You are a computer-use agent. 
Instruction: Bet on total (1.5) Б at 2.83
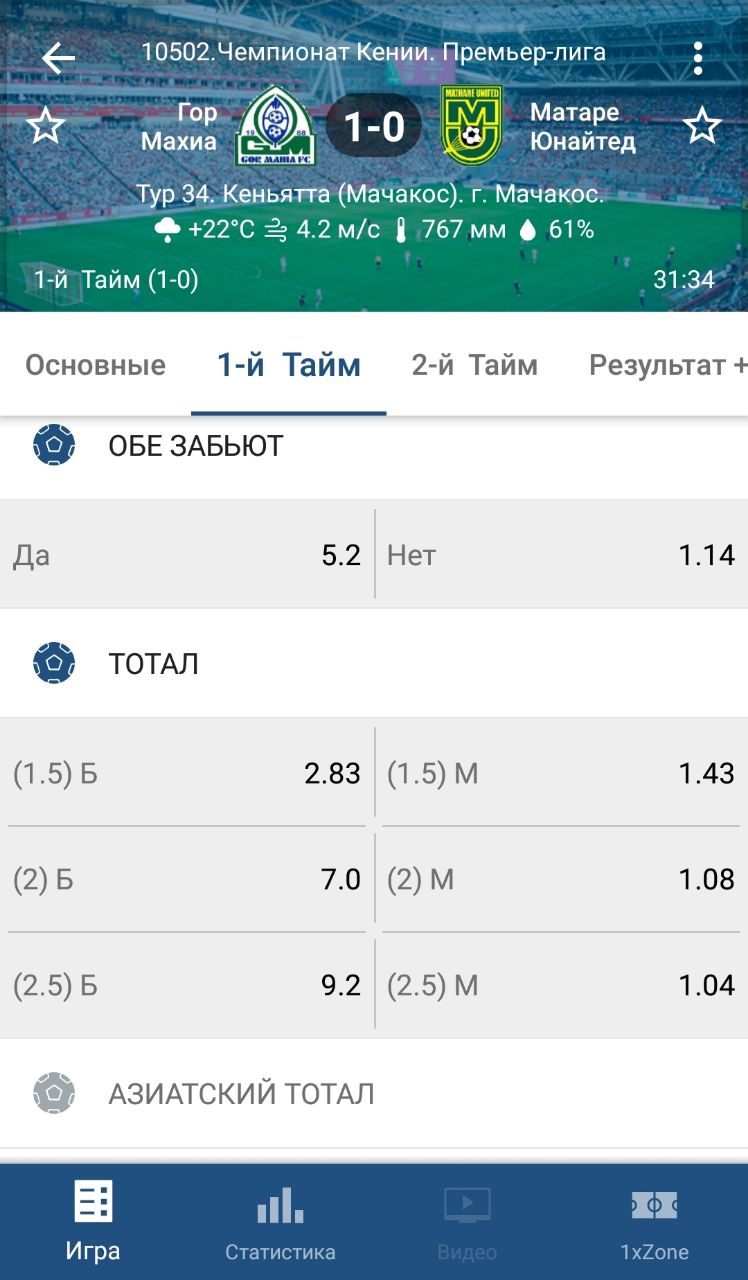coord(187,773)
